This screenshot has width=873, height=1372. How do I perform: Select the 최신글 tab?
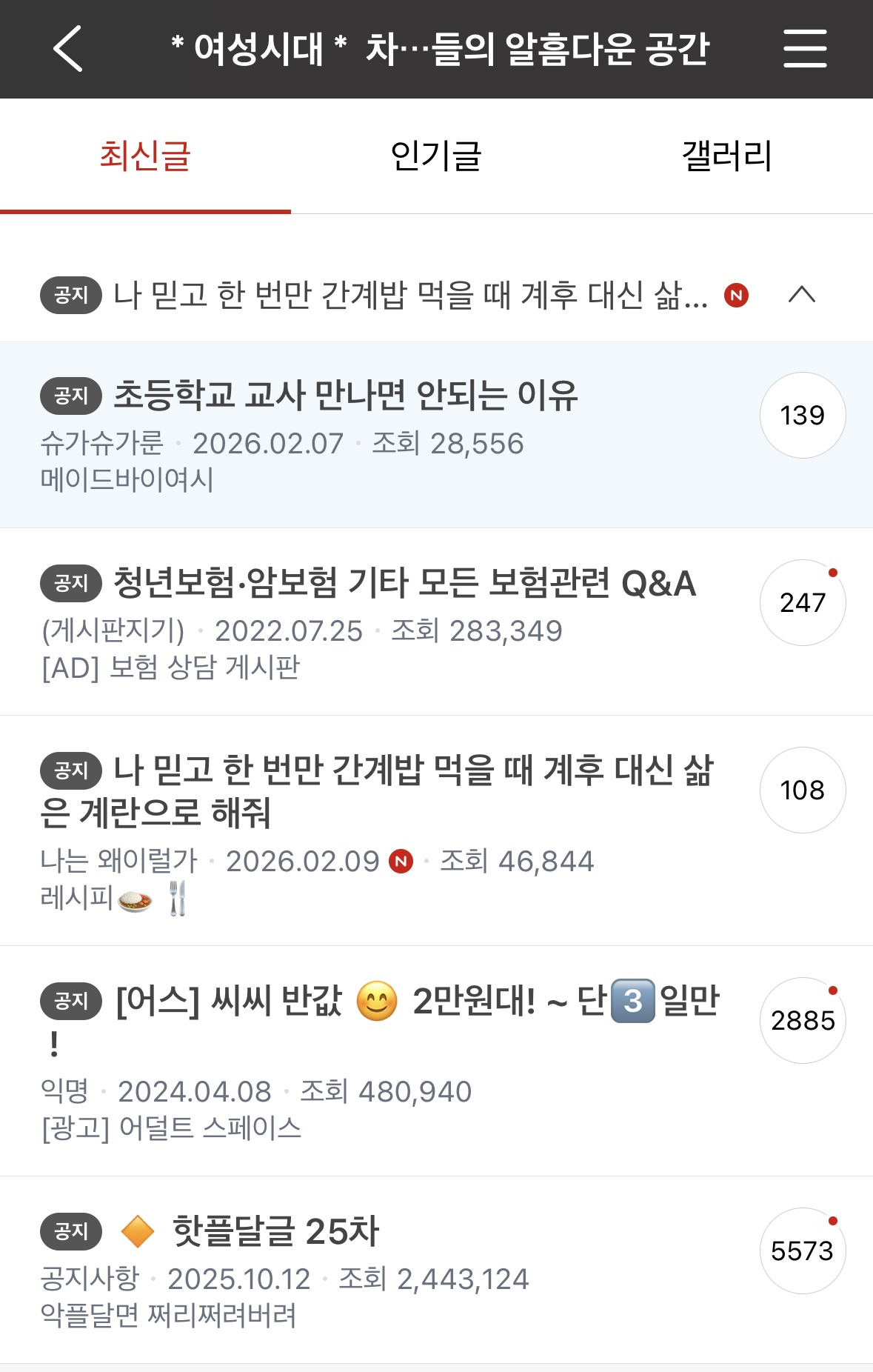click(145, 156)
